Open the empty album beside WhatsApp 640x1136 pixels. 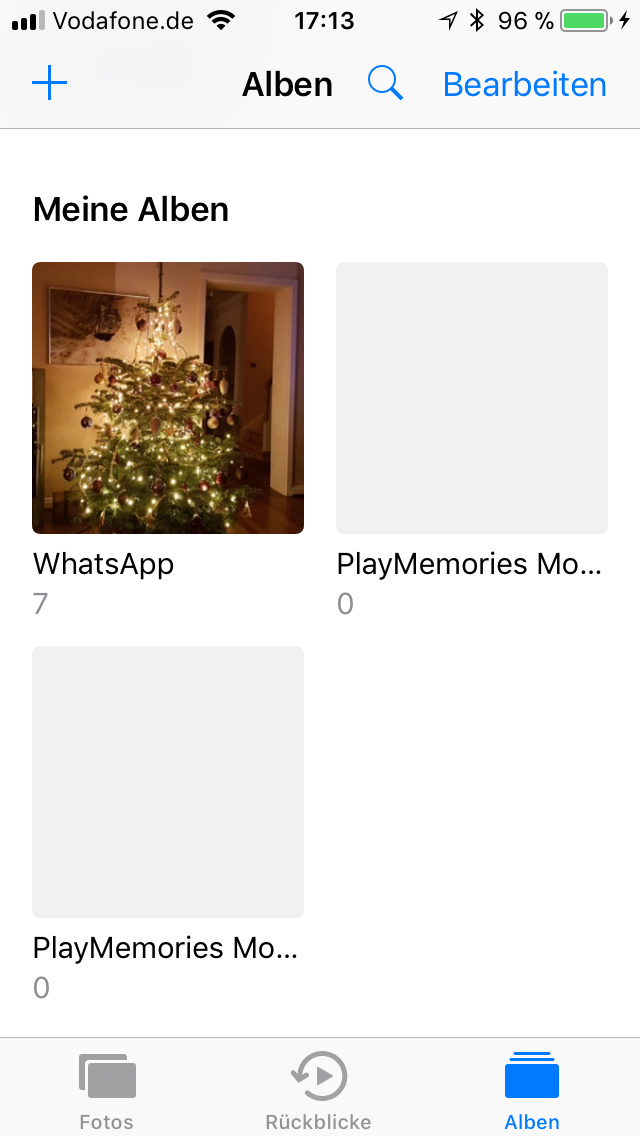click(x=472, y=398)
